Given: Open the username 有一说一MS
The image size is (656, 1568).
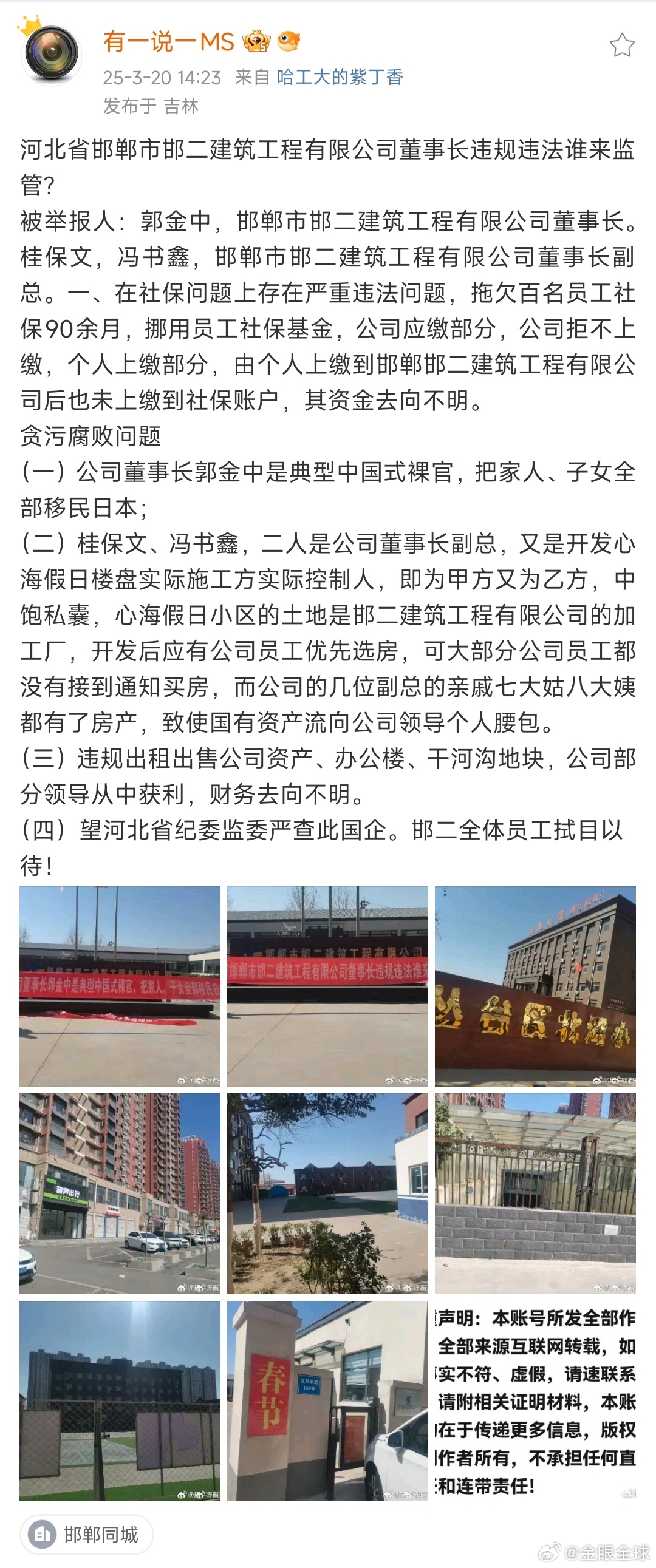Looking at the screenshot, I should 169,42.
